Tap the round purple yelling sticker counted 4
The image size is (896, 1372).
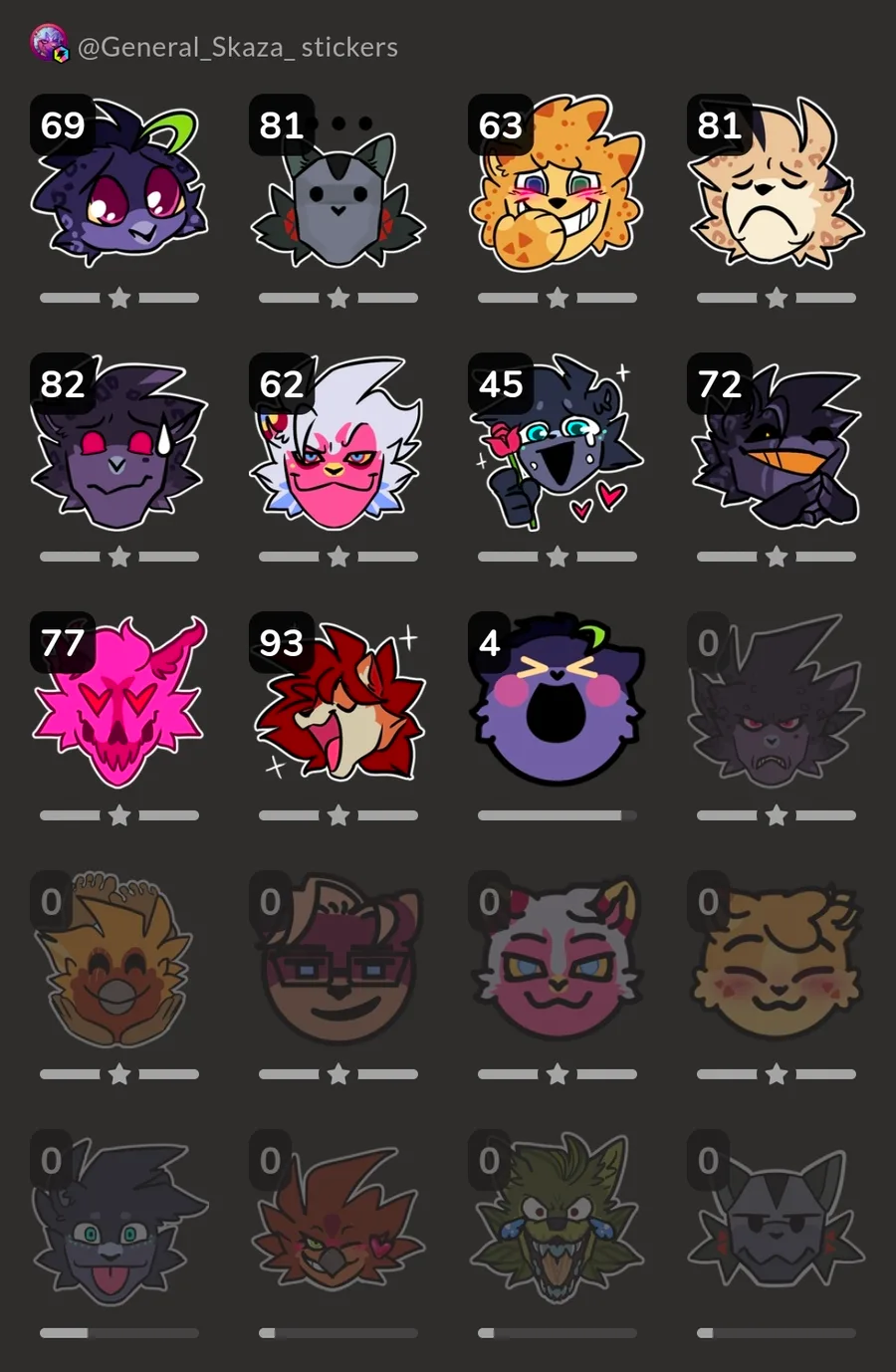pyautogui.click(x=558, y=702)
